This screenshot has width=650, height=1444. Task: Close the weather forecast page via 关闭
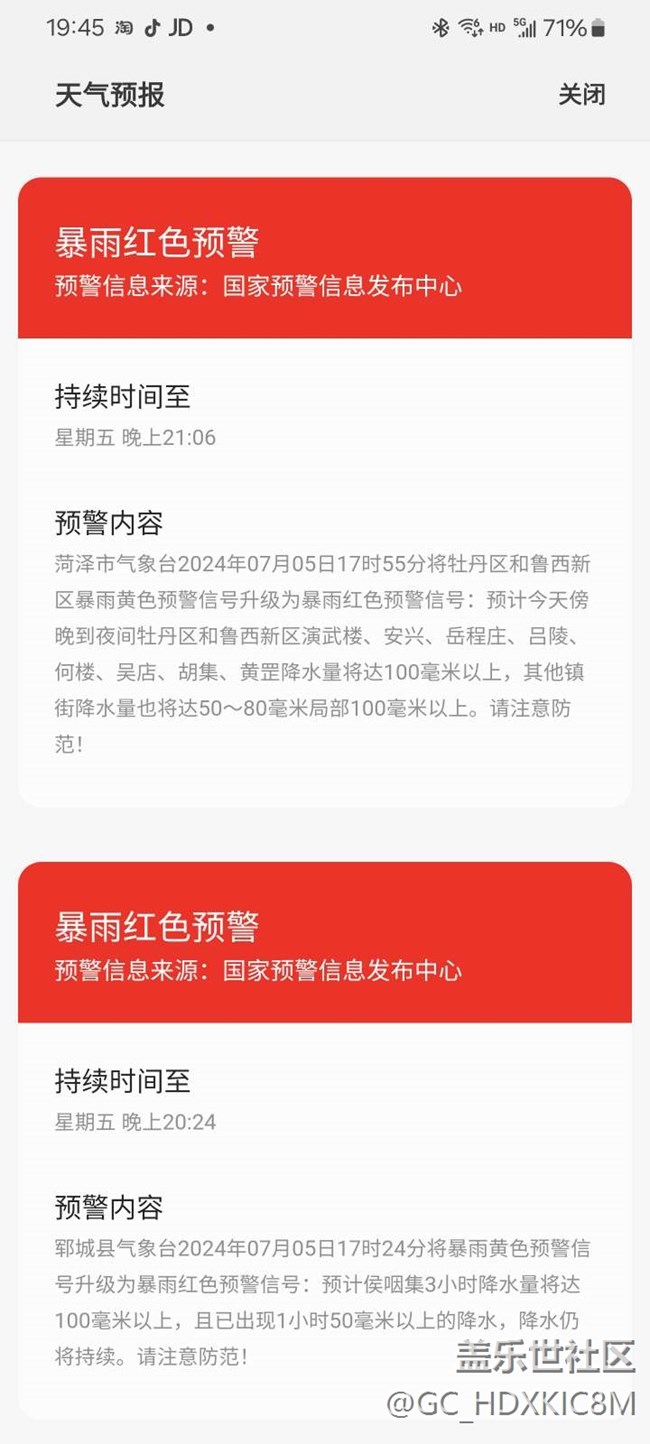[x=581, y=95]
